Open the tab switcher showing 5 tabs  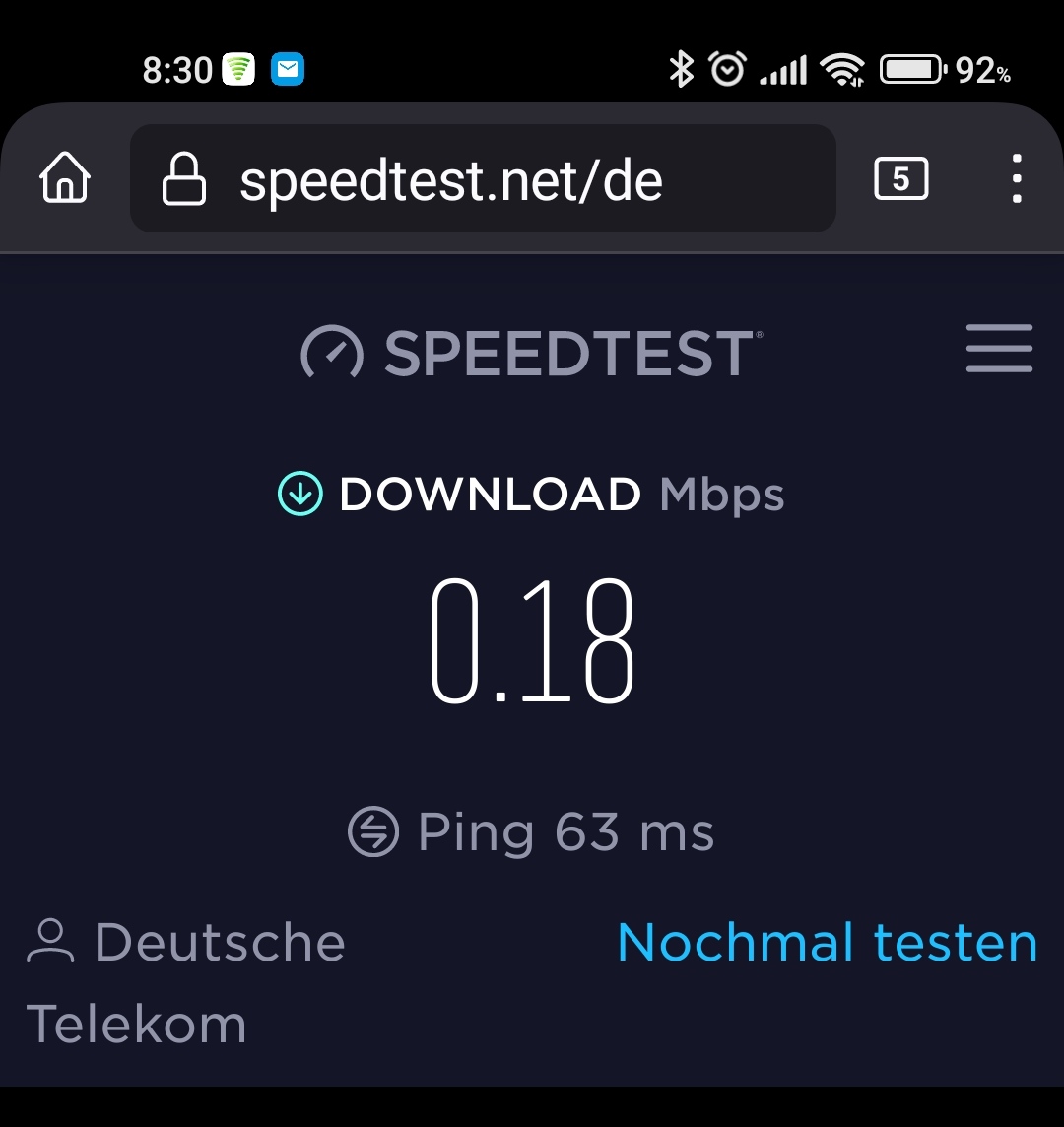pos(900,179)
